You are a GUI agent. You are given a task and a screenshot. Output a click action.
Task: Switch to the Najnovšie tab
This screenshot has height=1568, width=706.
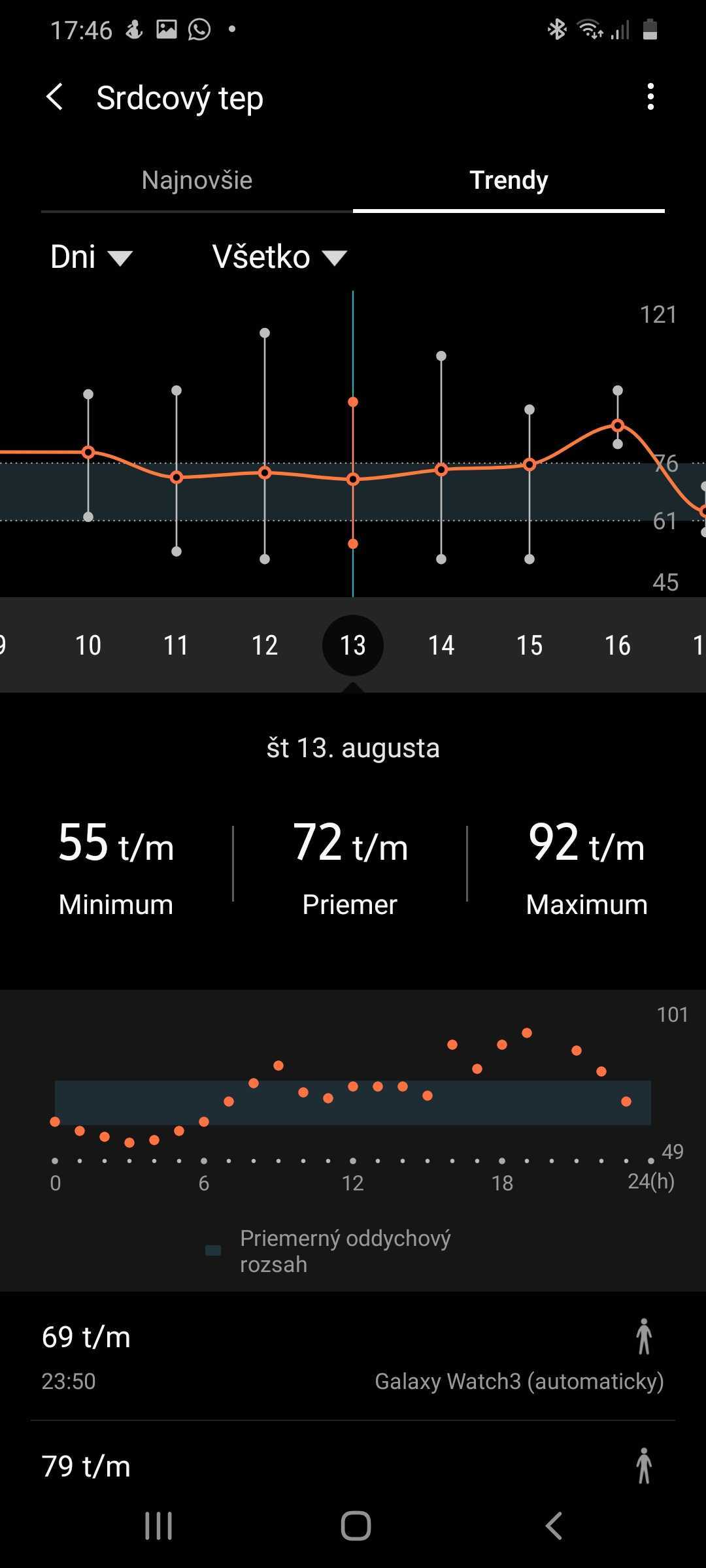(197, 180)
